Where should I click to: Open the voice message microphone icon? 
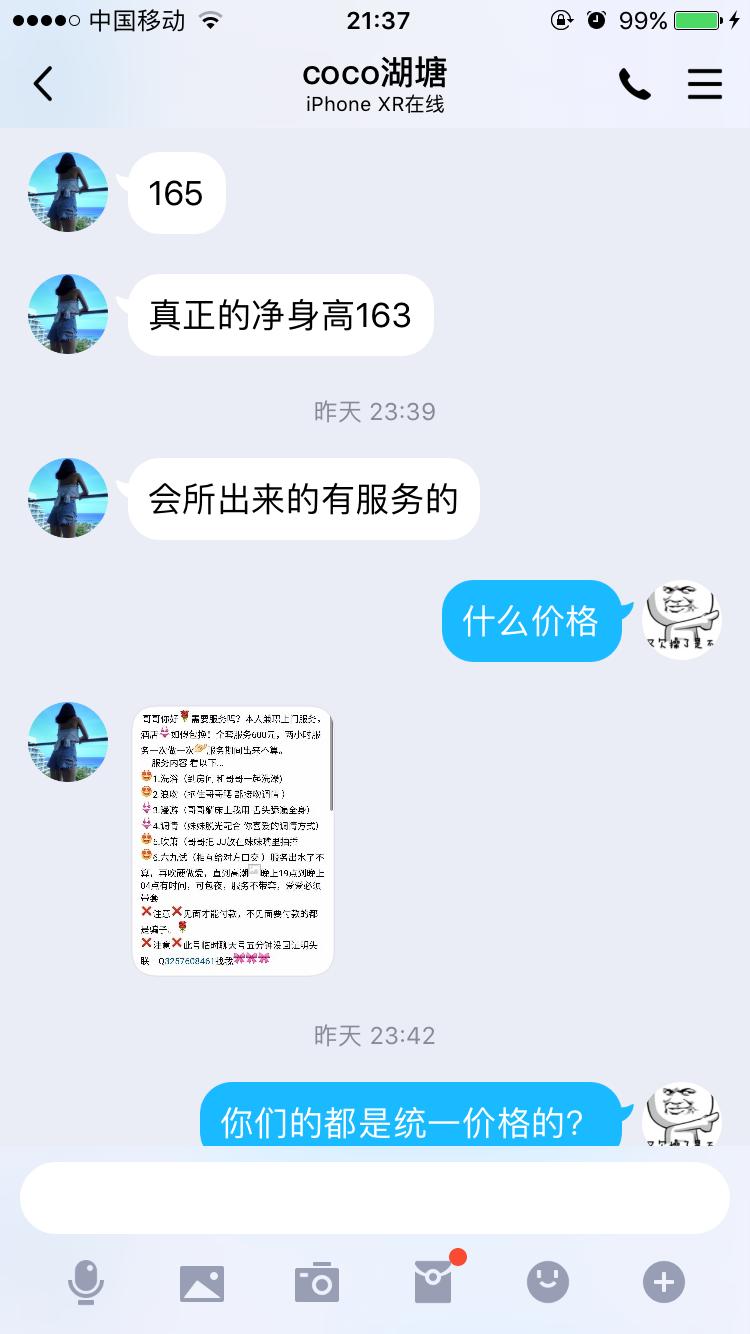click(86, 1281)
